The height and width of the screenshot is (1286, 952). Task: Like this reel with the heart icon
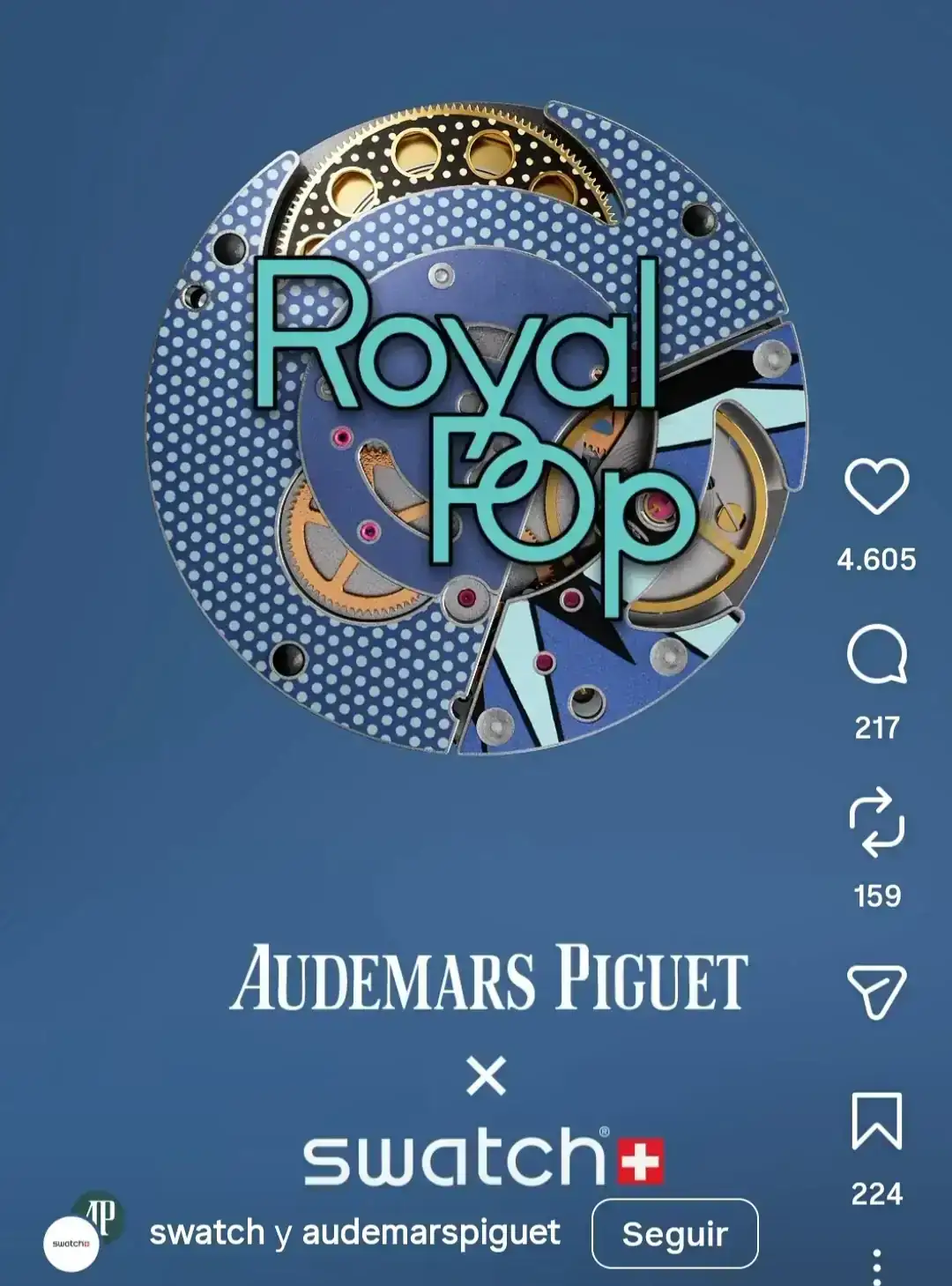[876, 486]
